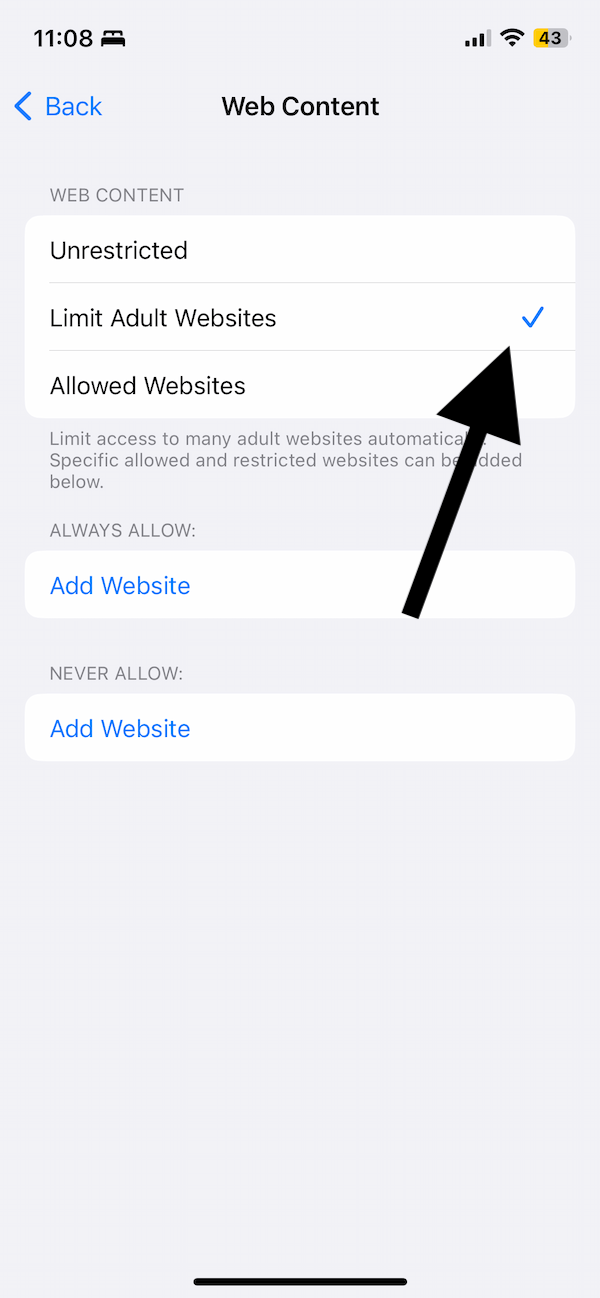Choose Limit Adult Websites
Image resolution: width=600 pixels, height=1298 pixels.
(x=300, y=318)
